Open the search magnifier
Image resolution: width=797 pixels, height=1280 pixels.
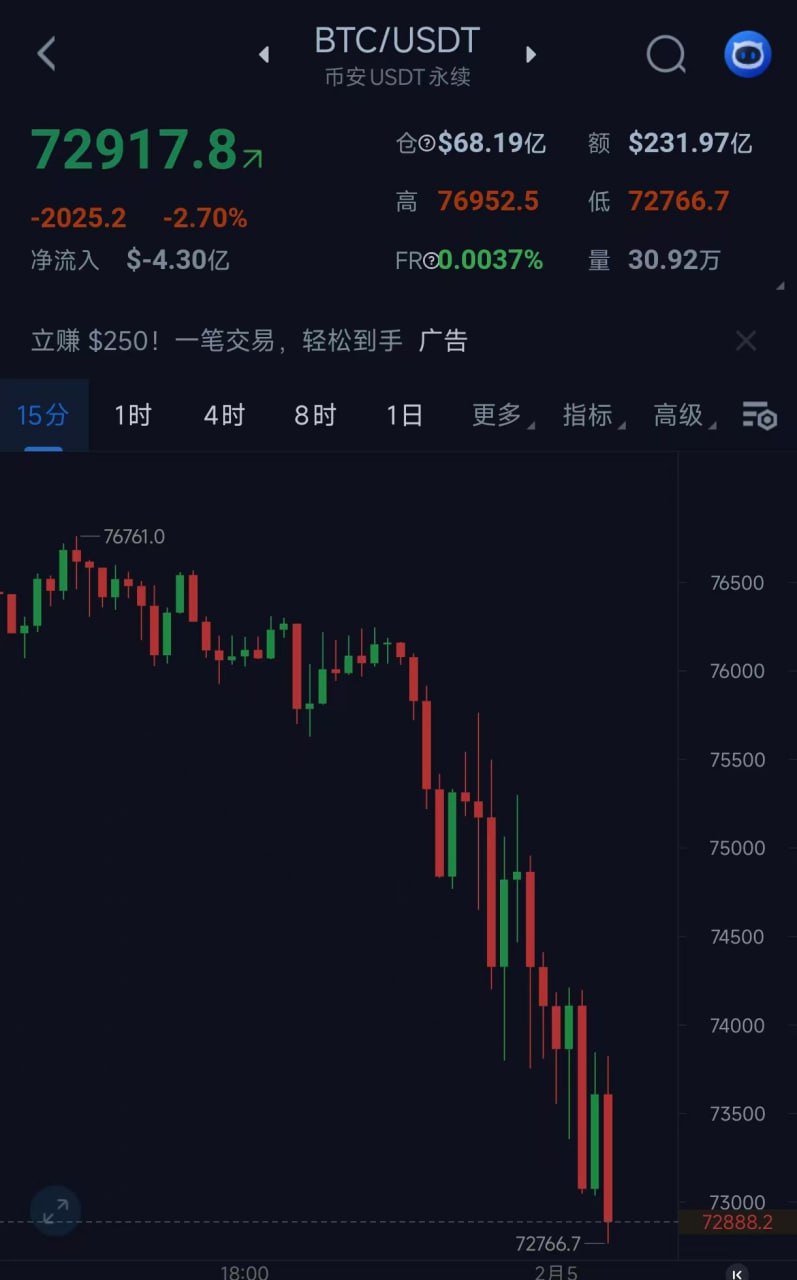point(665,54)
